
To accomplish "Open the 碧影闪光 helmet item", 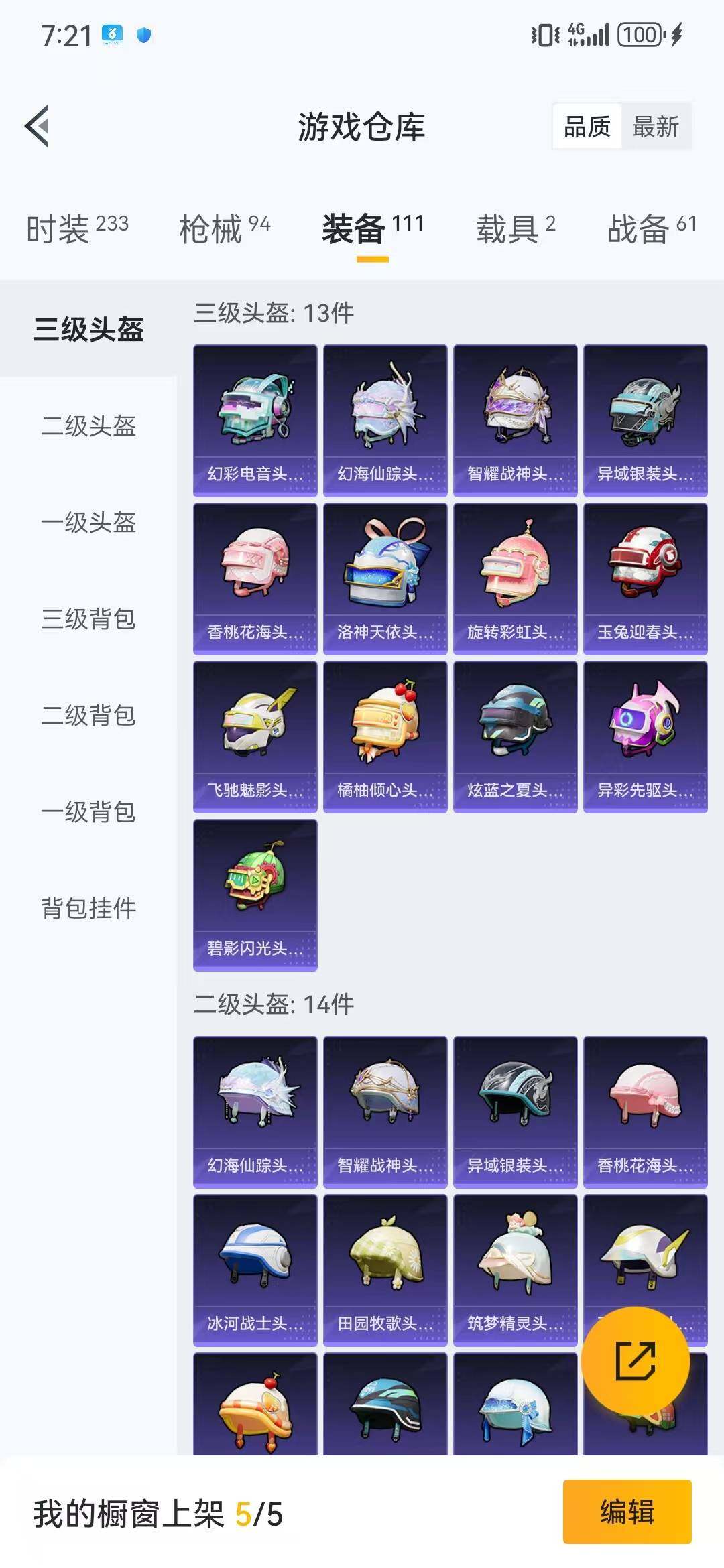I will click(255, 891).
